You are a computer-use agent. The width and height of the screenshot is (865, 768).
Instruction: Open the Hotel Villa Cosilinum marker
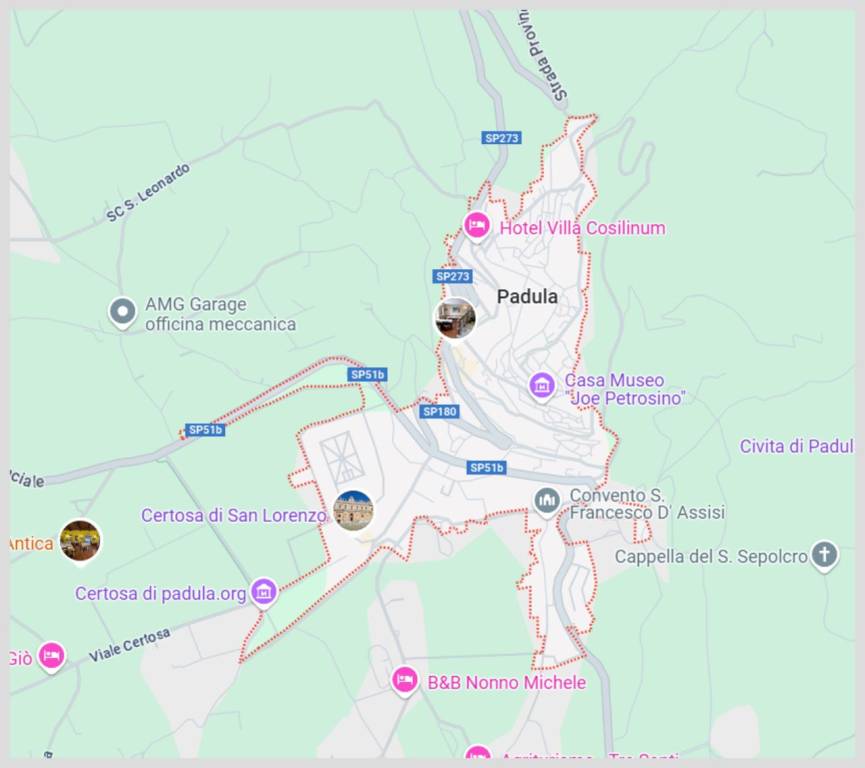tap(477, 227)
